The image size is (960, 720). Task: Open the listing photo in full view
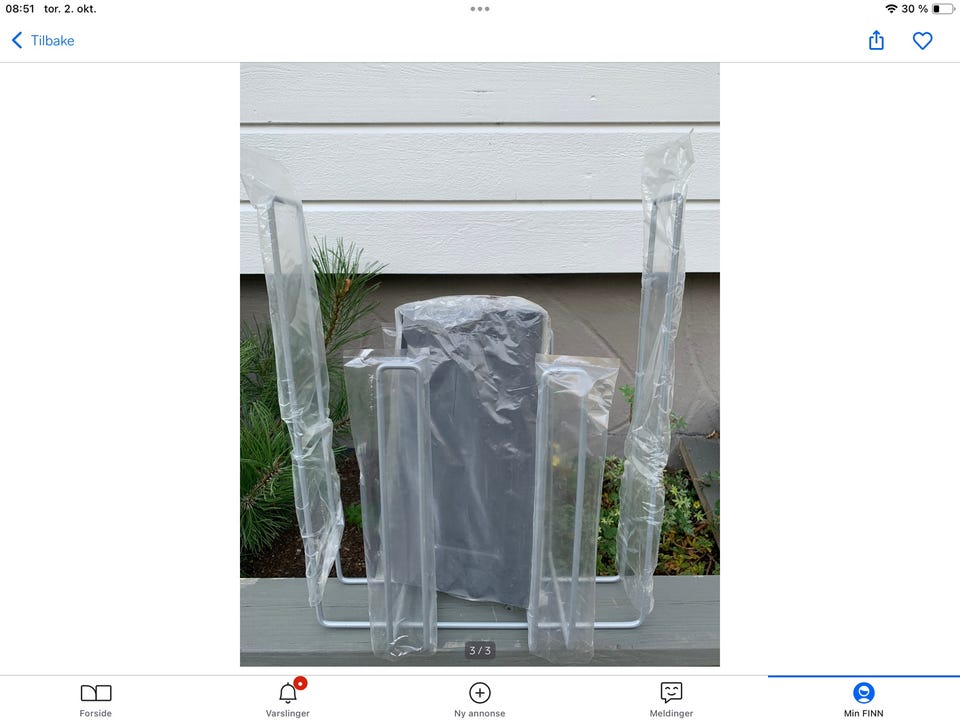(480, 365)
